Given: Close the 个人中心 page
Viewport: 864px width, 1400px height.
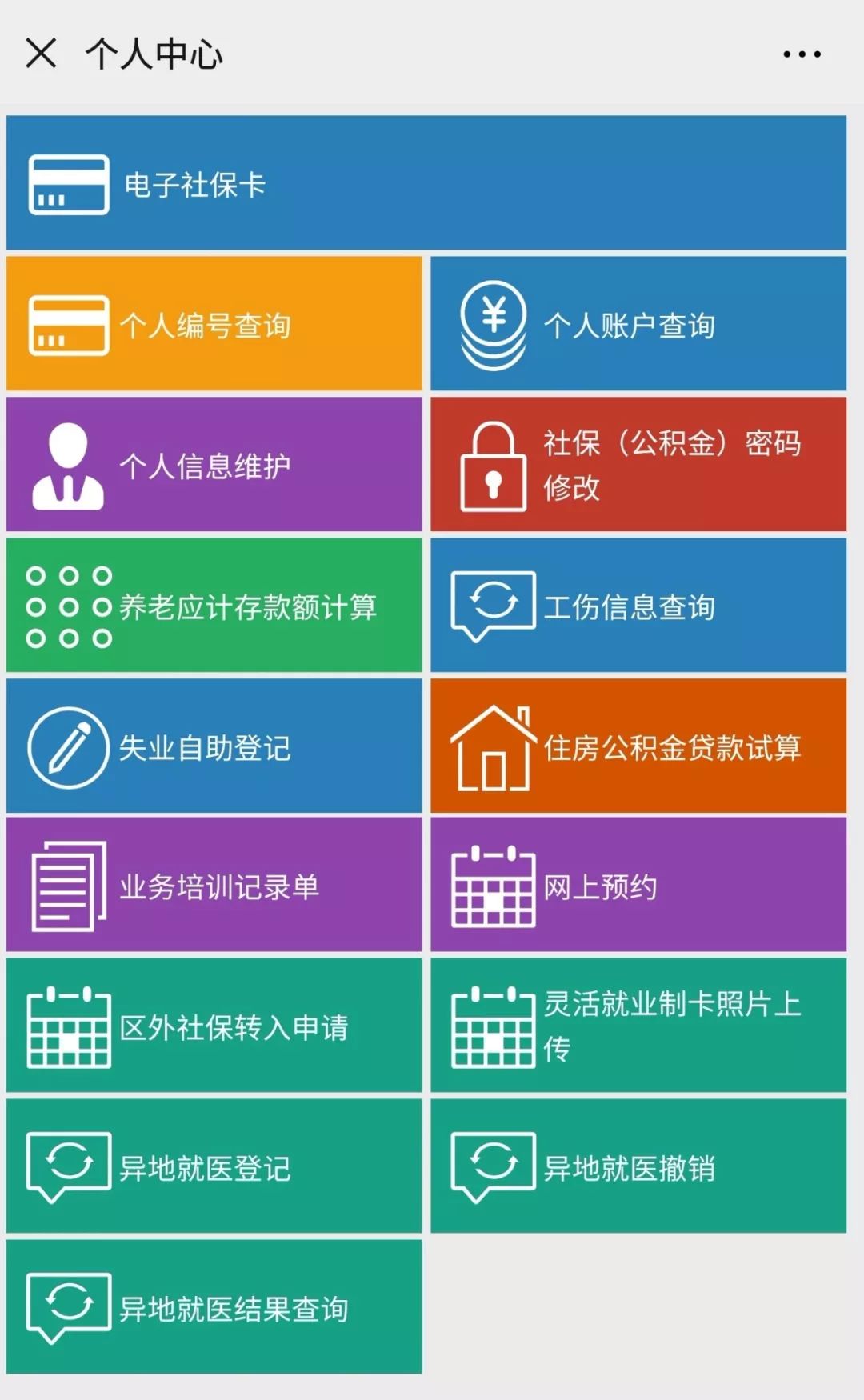Looking at the screenshot, I should 41,54.
